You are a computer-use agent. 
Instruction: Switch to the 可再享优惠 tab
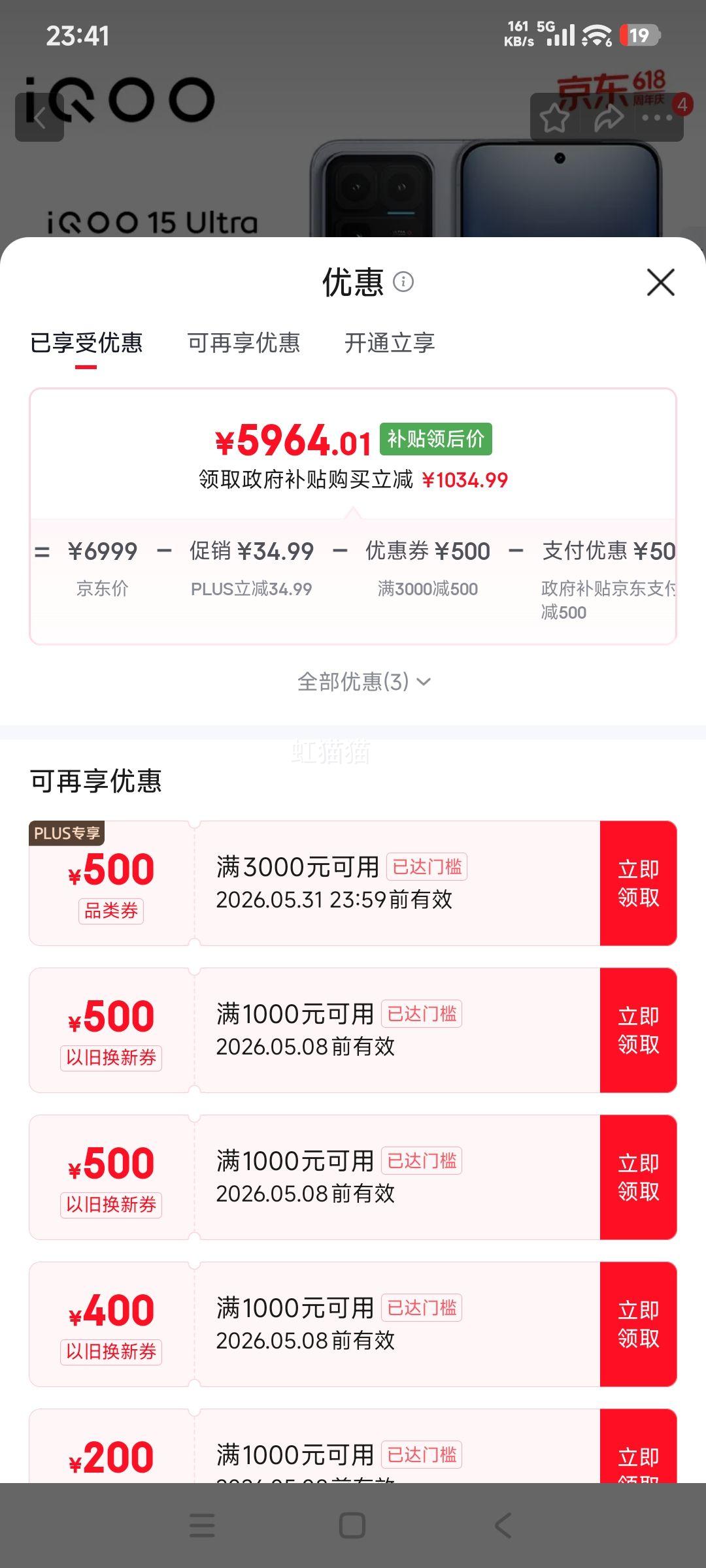tap(244, 343)
